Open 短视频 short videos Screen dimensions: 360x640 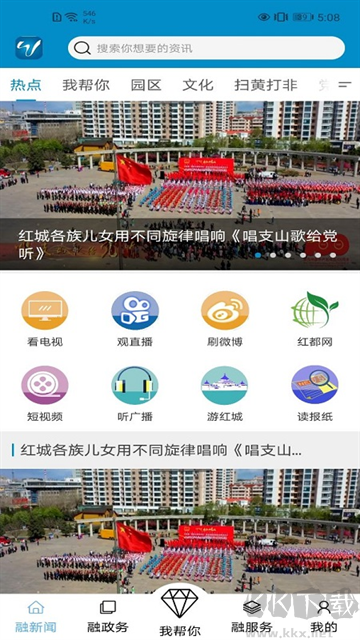click(45, 394)
